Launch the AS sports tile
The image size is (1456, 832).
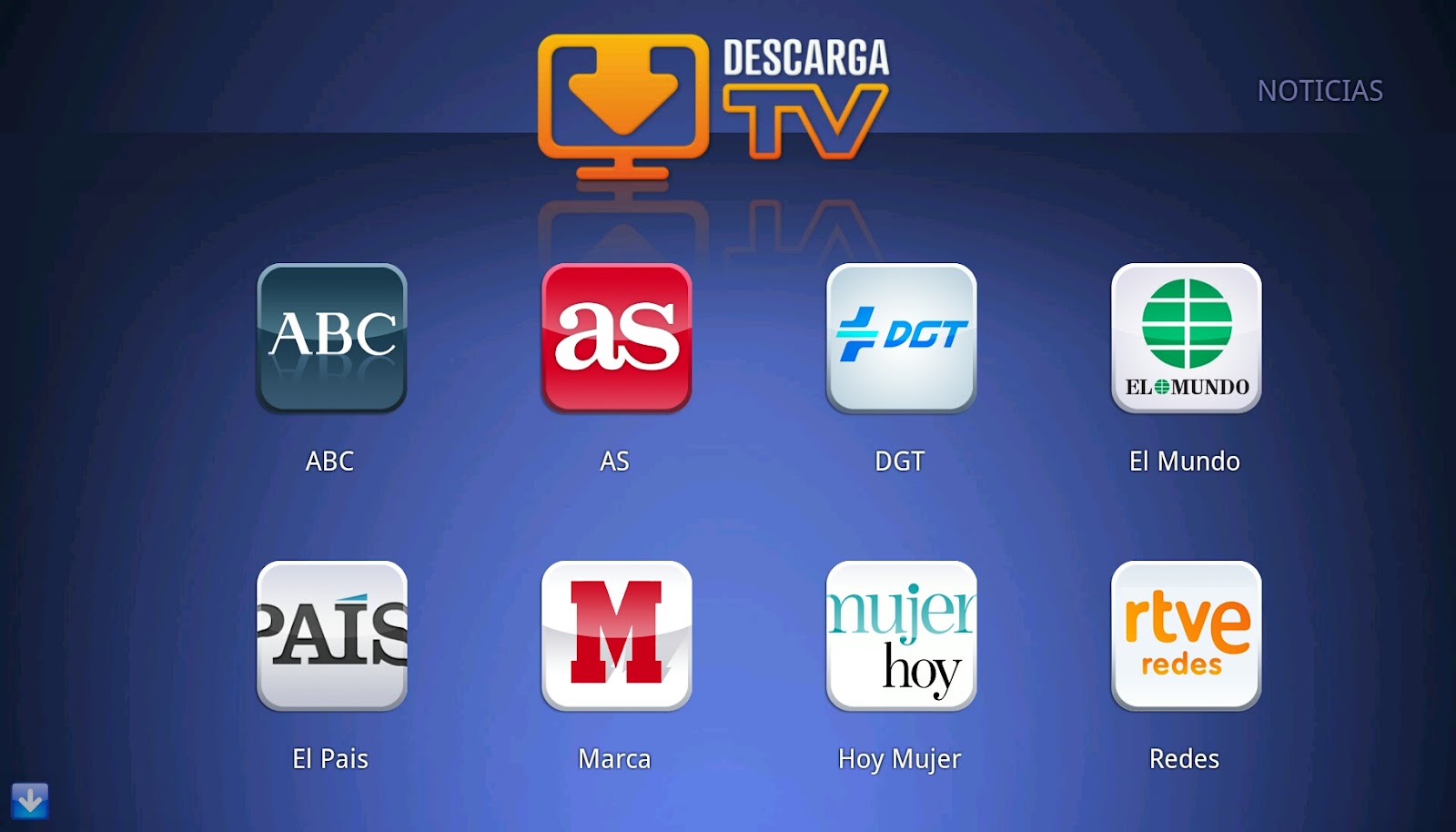pyautogui.click(x=616, y=338)
